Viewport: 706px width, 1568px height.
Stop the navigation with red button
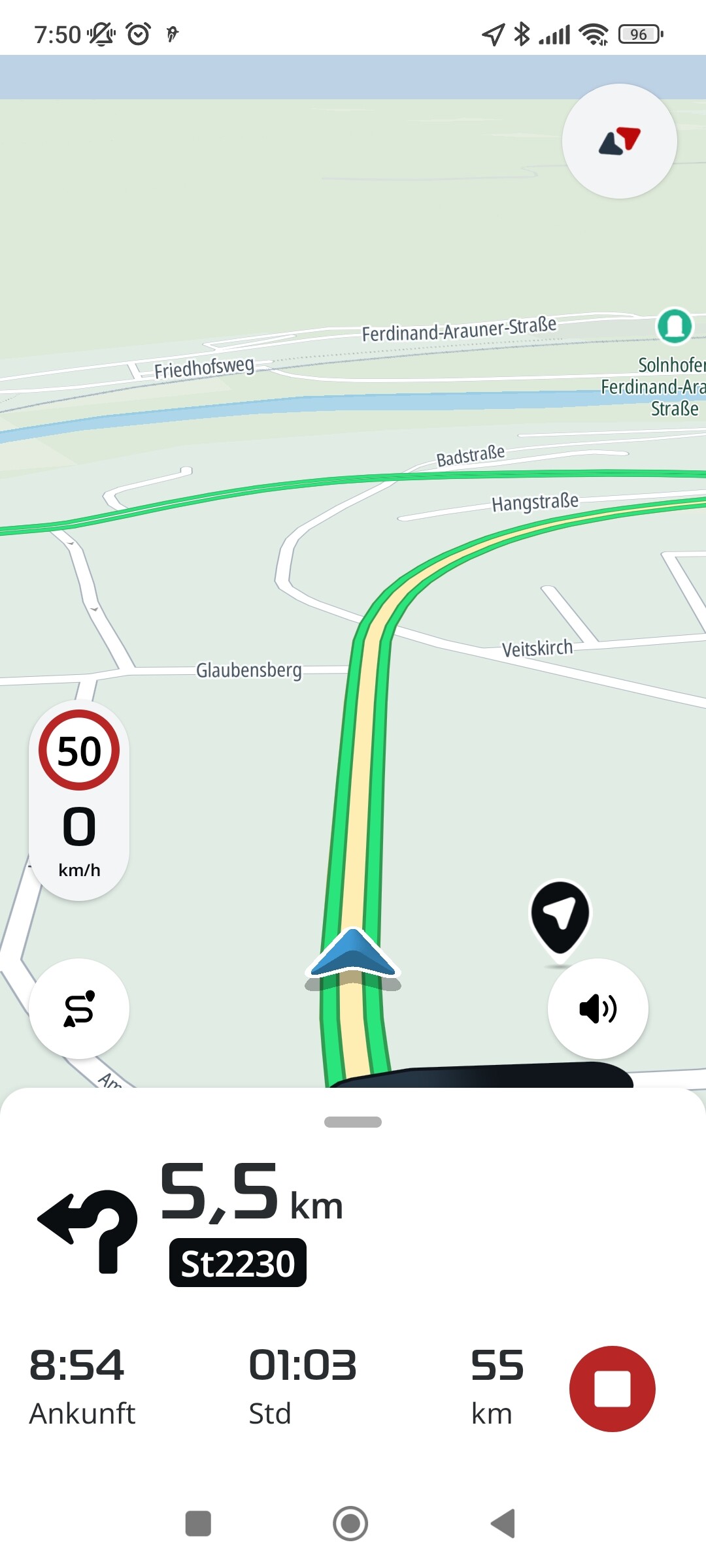(612, 1388)
